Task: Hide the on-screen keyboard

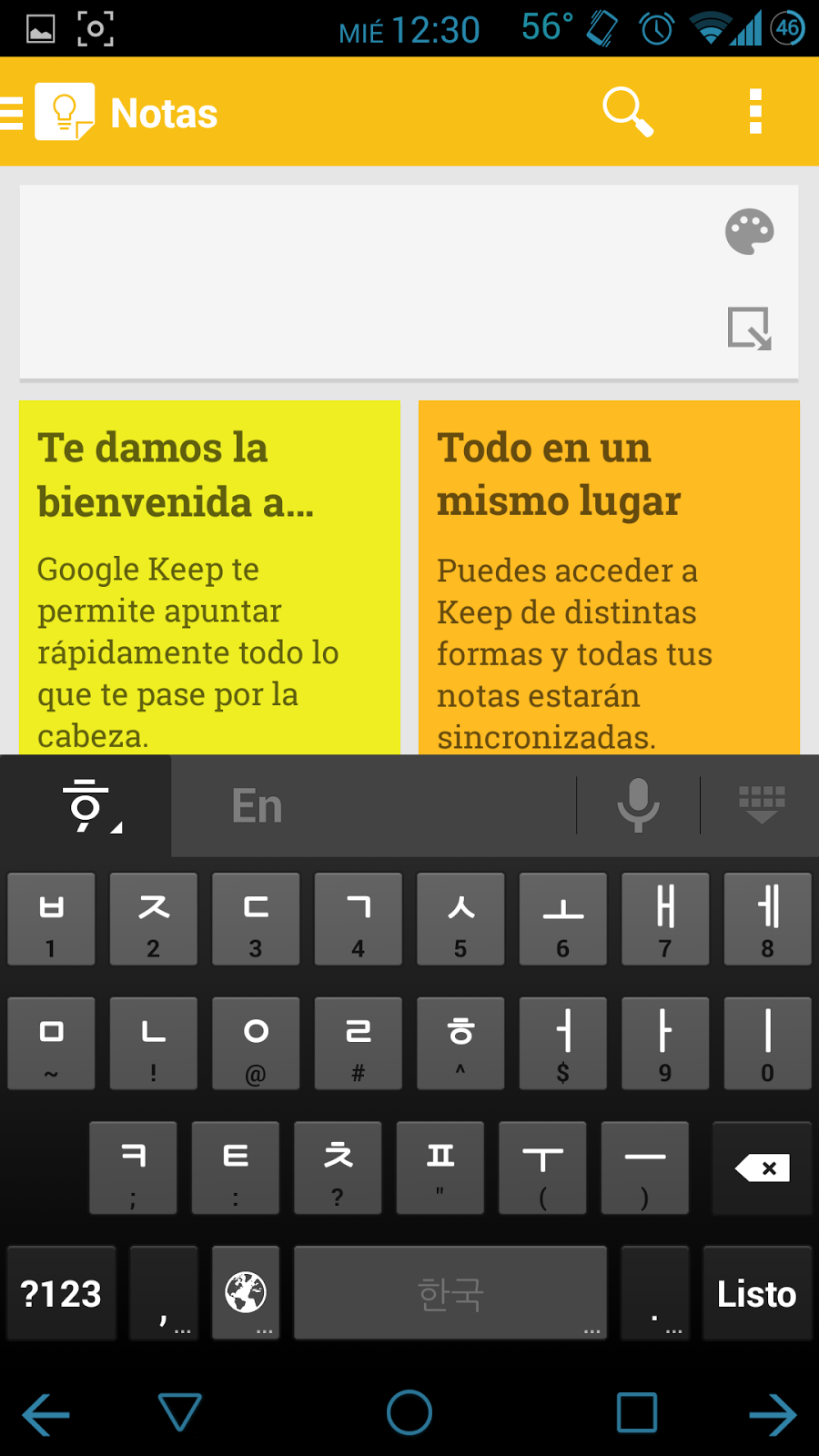Action: coord(761,805)
